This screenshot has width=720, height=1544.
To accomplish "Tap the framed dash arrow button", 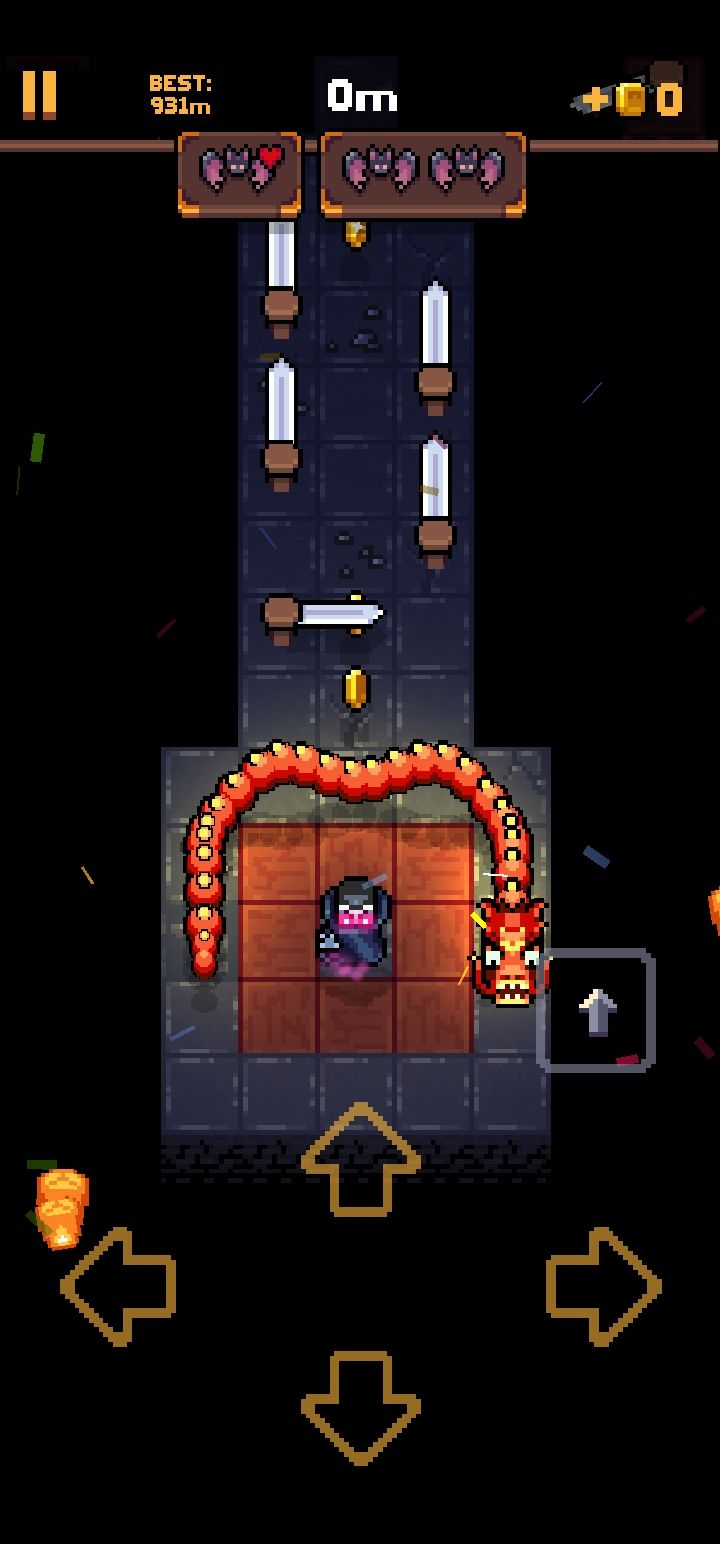I will coord(596,1010).
